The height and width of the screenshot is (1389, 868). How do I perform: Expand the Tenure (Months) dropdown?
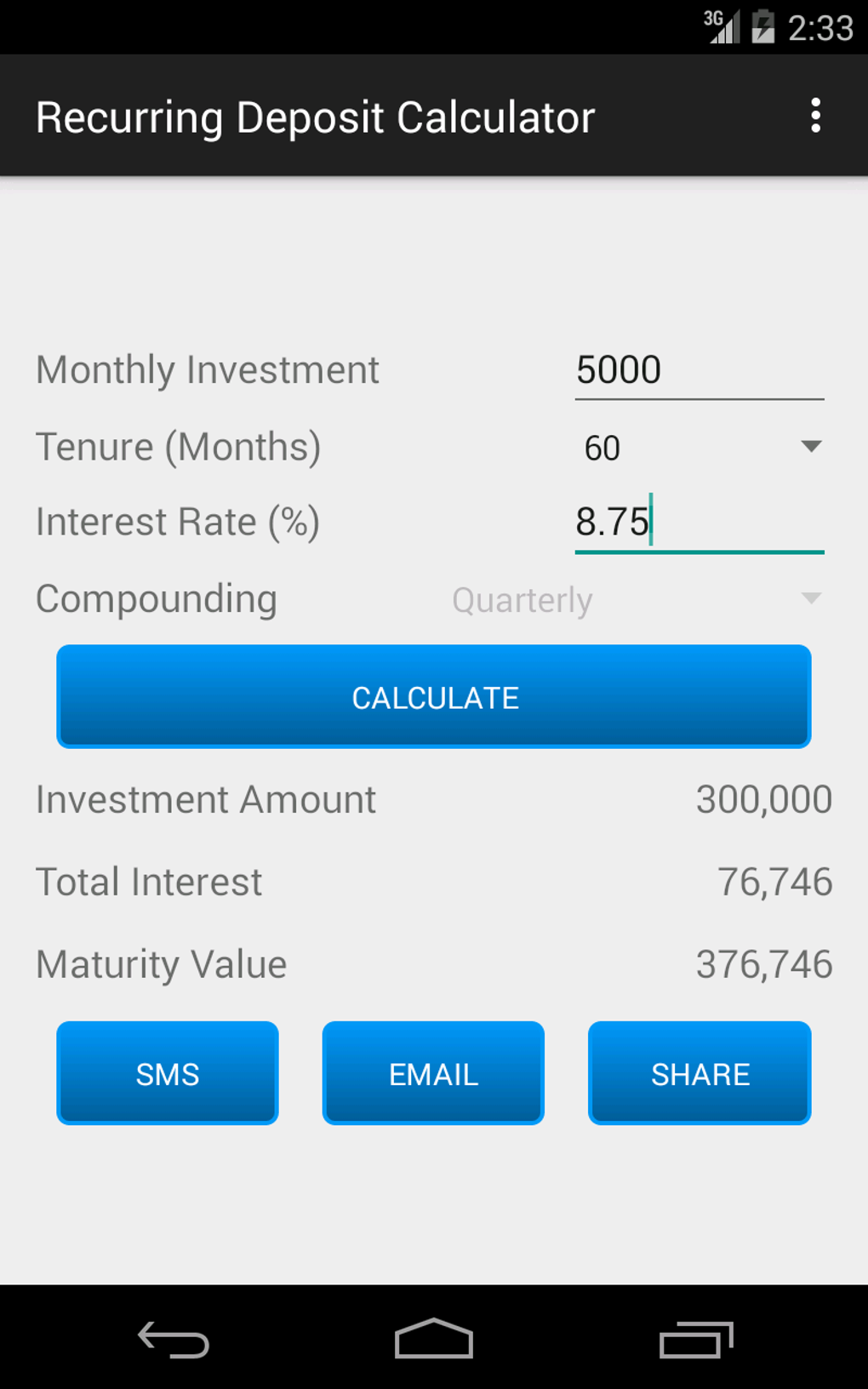tap(699, 448)
